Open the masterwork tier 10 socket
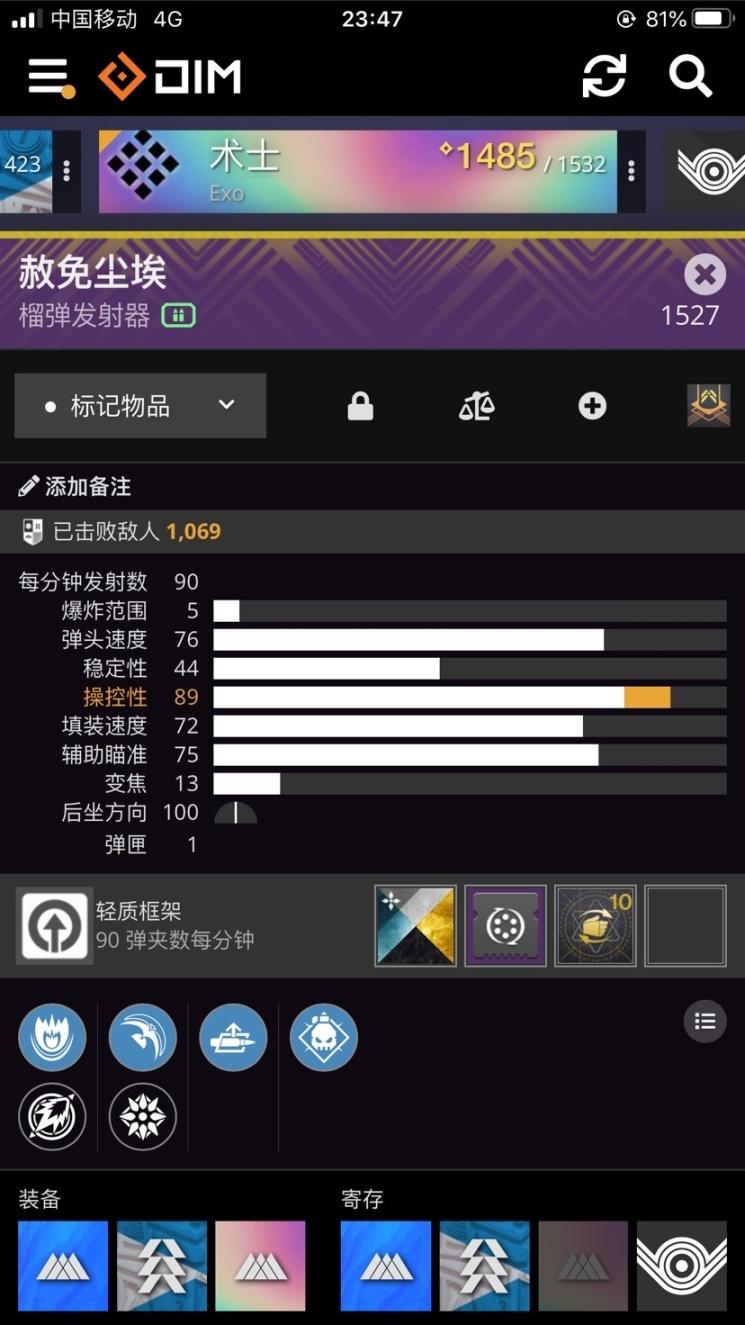 [x=595, y=926]
